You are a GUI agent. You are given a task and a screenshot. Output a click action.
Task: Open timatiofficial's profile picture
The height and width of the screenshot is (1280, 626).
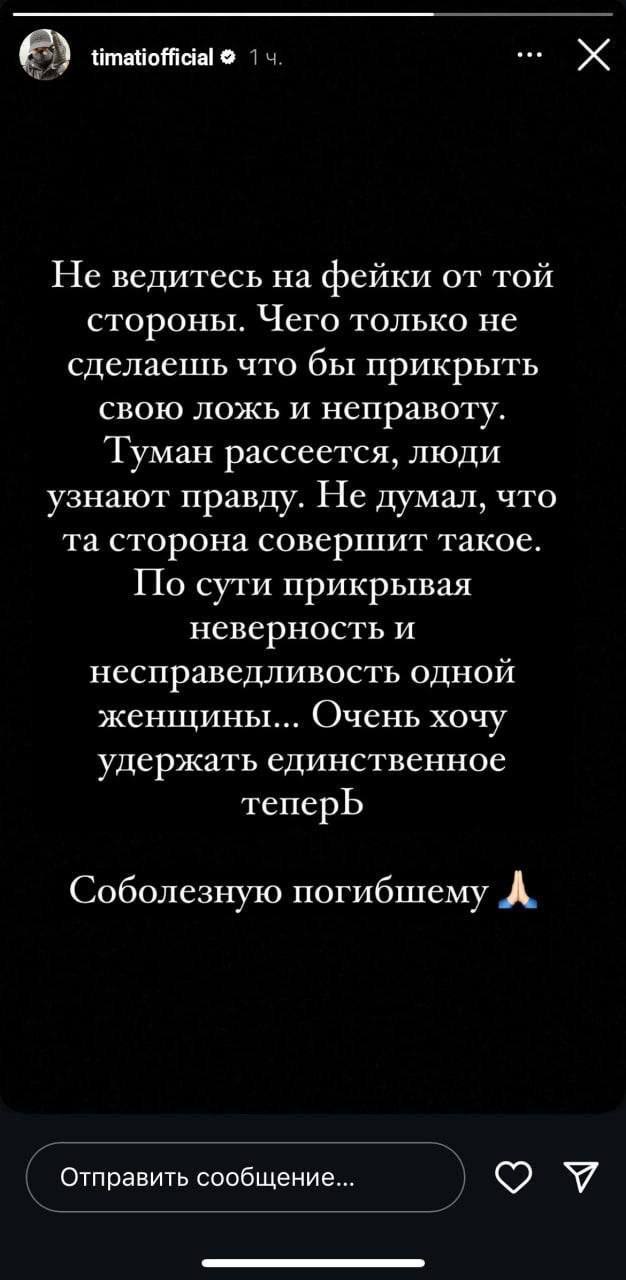[45, 57]
